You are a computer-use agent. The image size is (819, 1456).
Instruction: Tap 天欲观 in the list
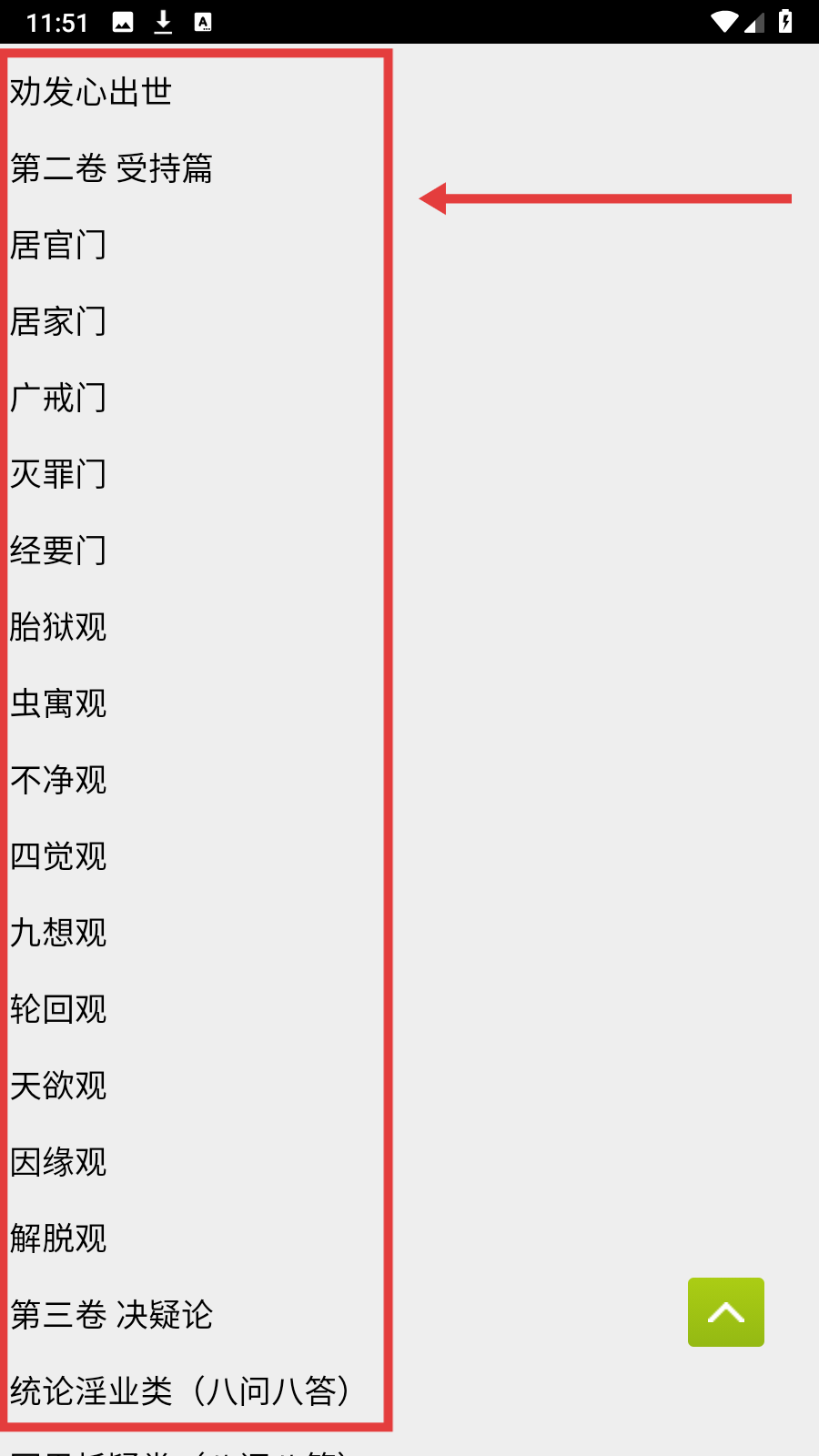[x=58, y=1086]
